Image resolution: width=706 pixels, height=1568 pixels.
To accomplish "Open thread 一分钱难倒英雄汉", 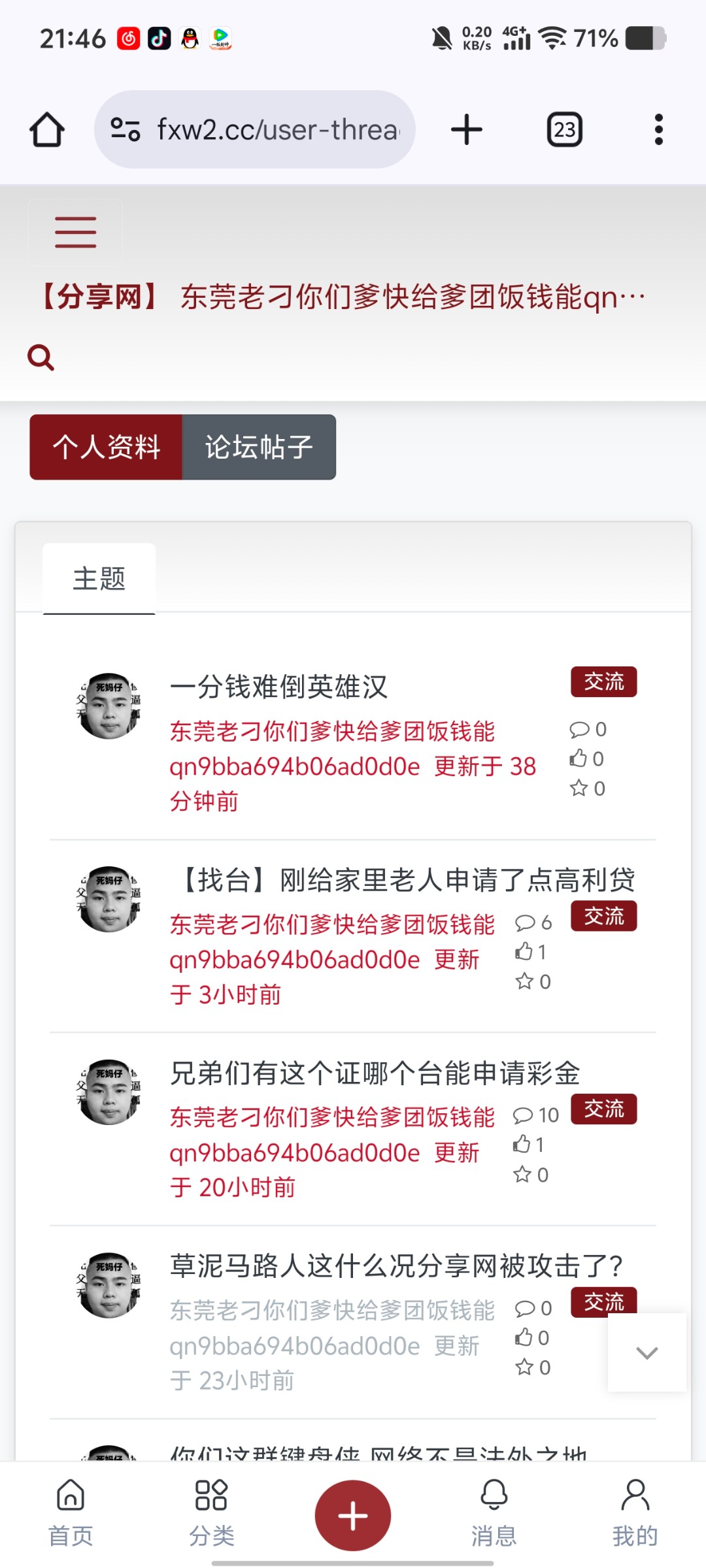I will coord(279,687).
